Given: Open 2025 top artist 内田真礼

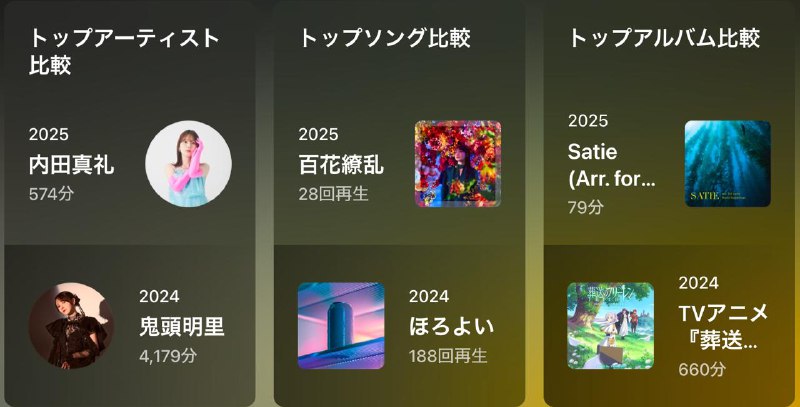Looking at the screenshot, I should point(130,165).
